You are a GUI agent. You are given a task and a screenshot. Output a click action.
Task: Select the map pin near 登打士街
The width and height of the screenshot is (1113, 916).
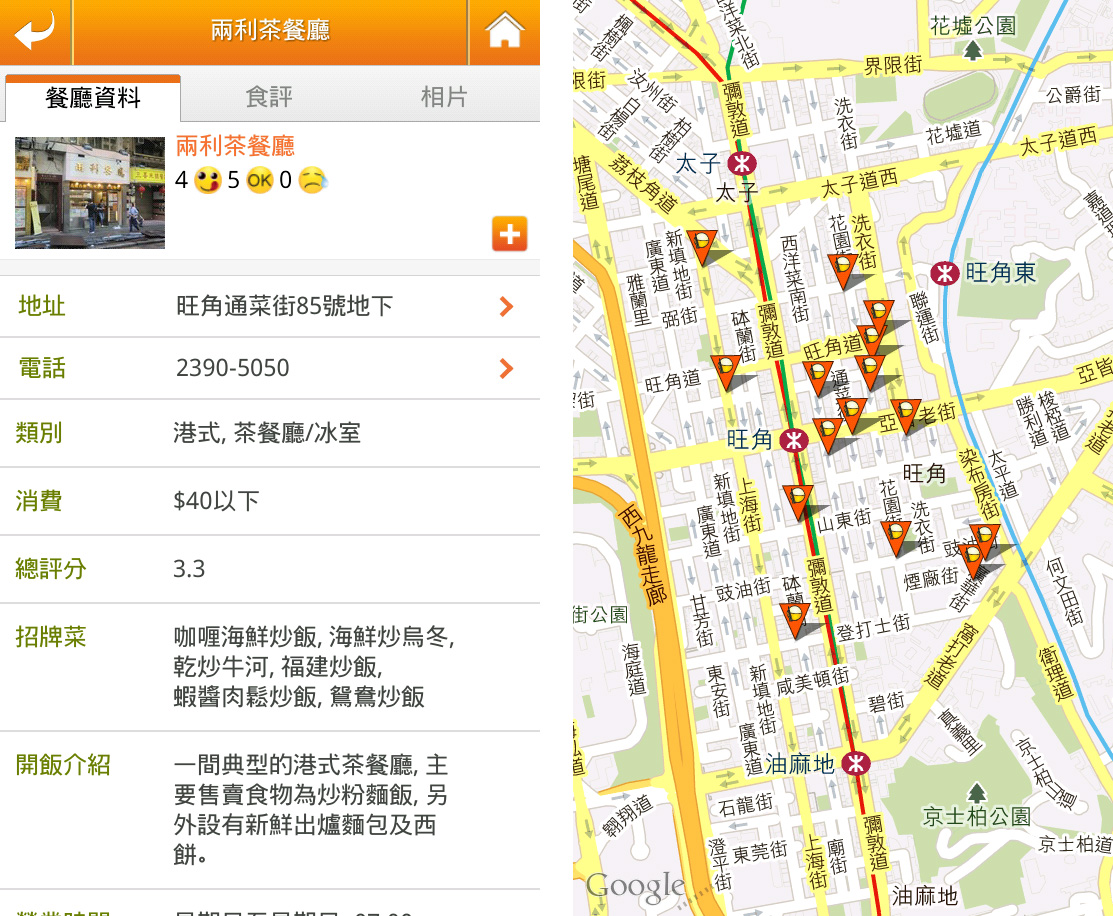[x=795, y=616]
